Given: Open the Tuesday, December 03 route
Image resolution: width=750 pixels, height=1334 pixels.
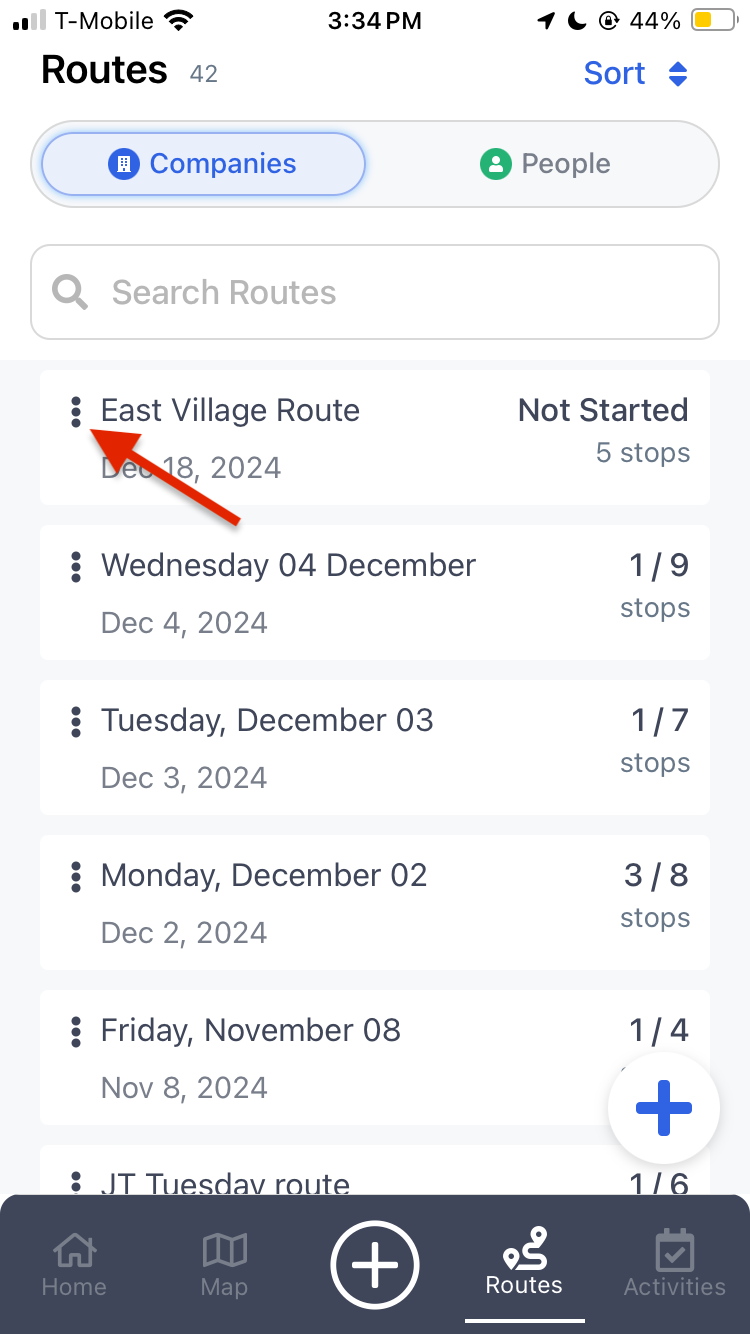Looking at the screenshot, I should (x=375, y=747).
